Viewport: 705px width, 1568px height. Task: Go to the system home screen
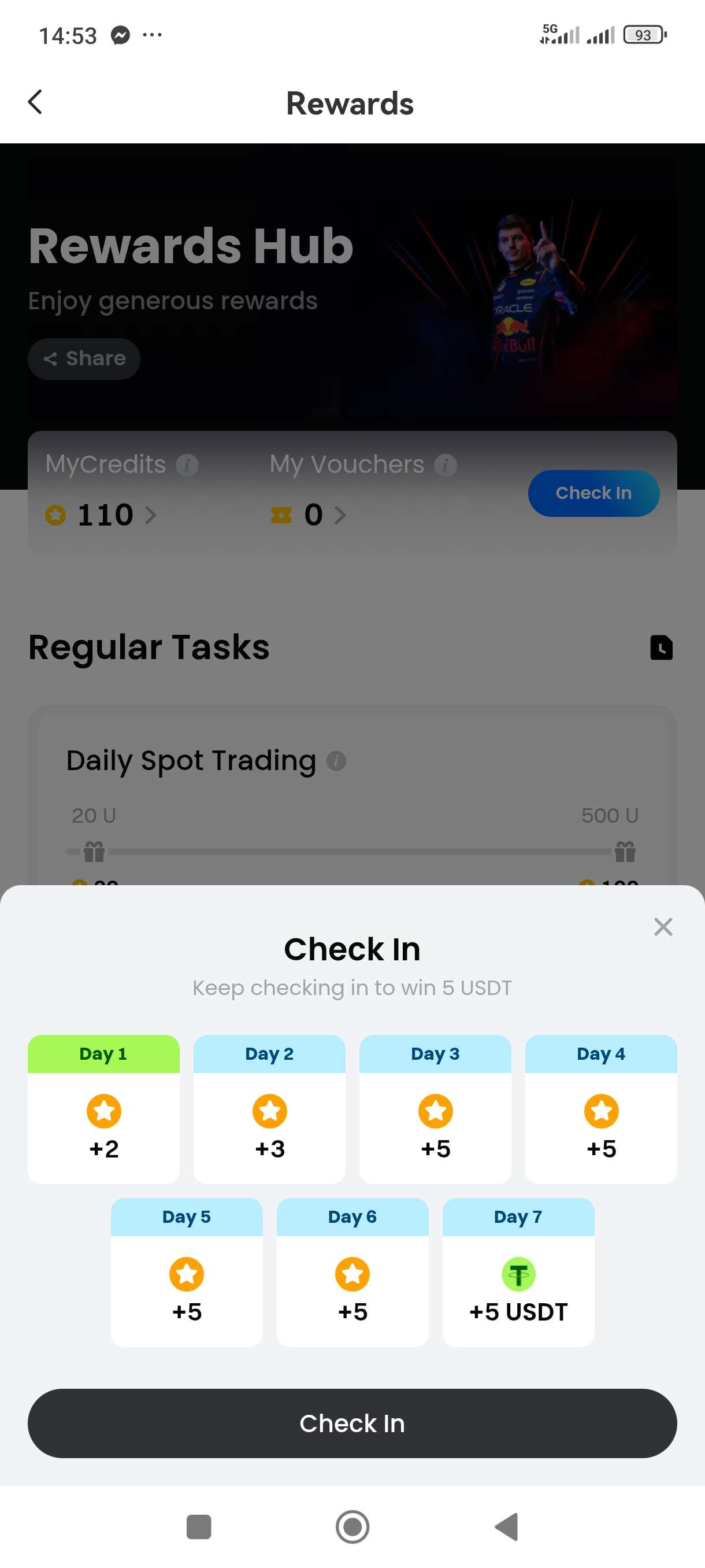pyautogui.click(x=352, y=1526)
